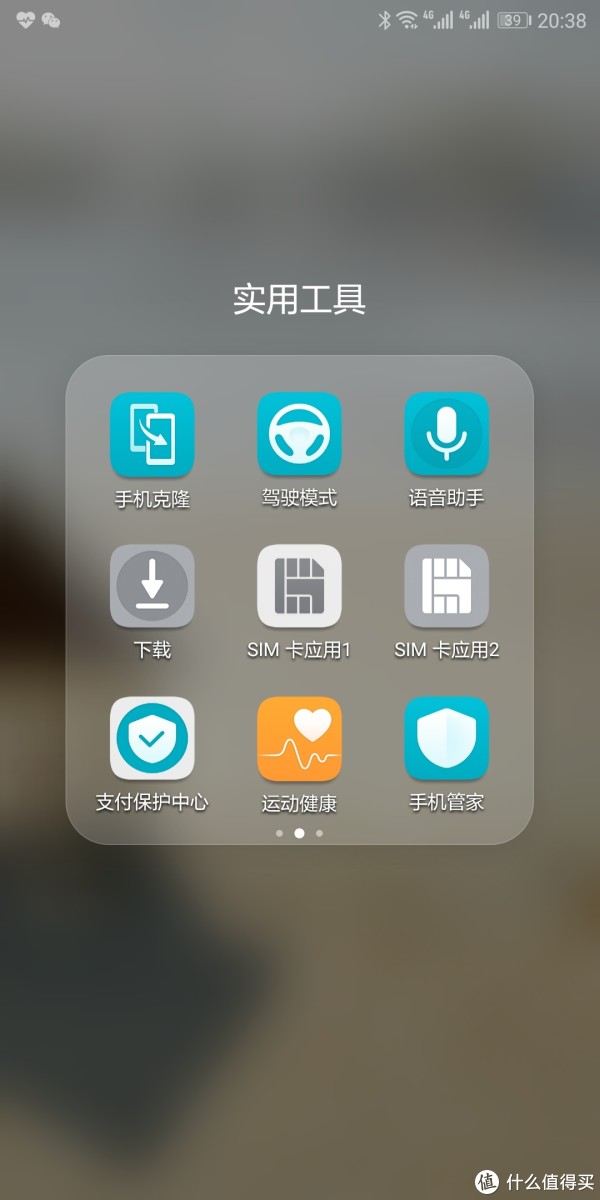
Task: Open the 语音助手 voice assistant
Action: click(446, 435)
